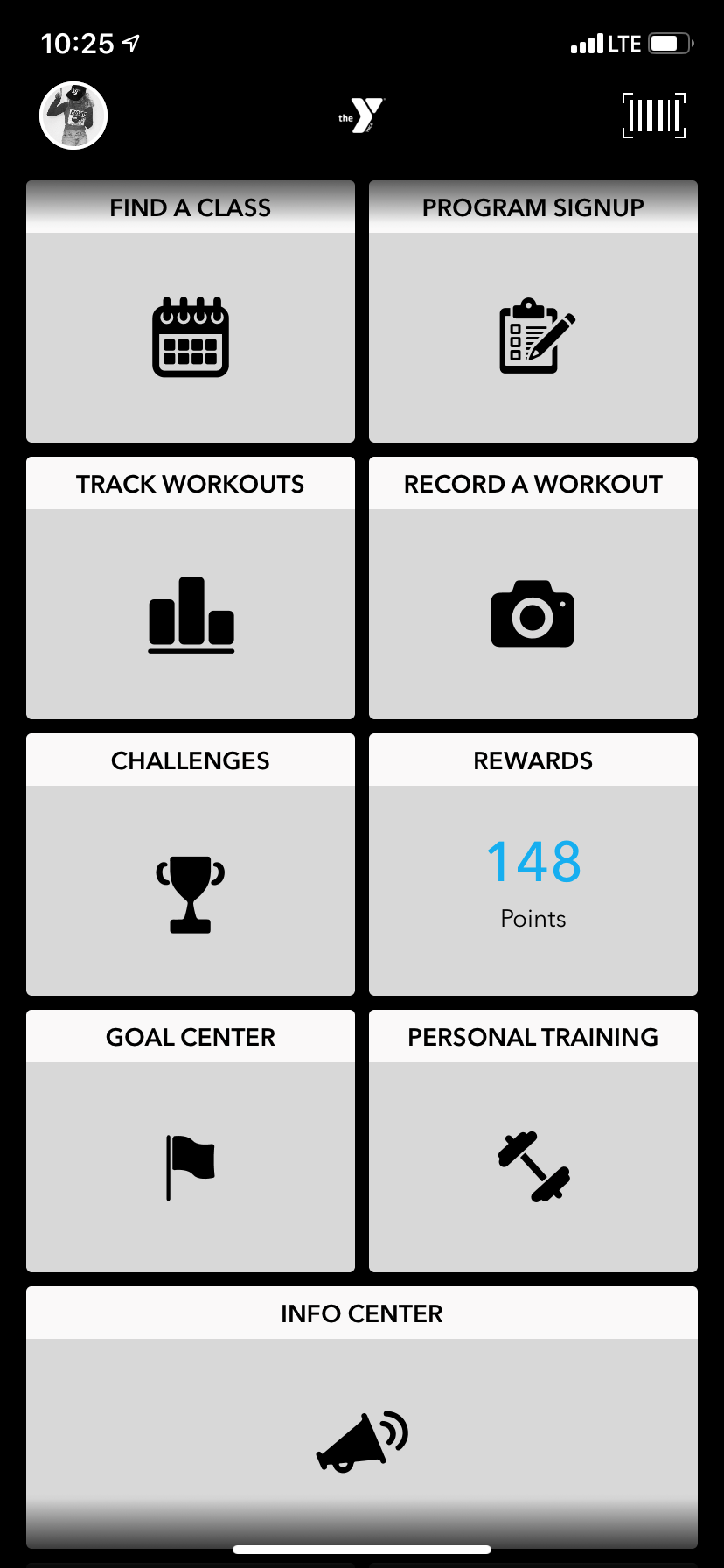
Task: Select the Program Signup tile
Action: pyautogui.click(x=533, y=311)
